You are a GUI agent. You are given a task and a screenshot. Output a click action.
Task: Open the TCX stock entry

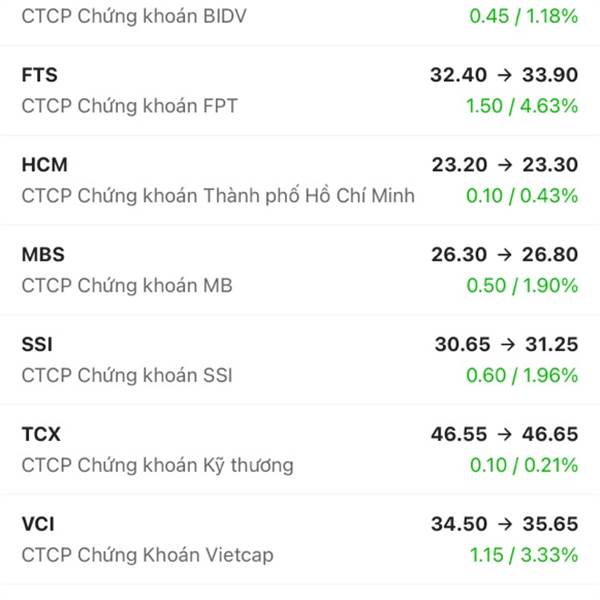[x=300, y=449]
